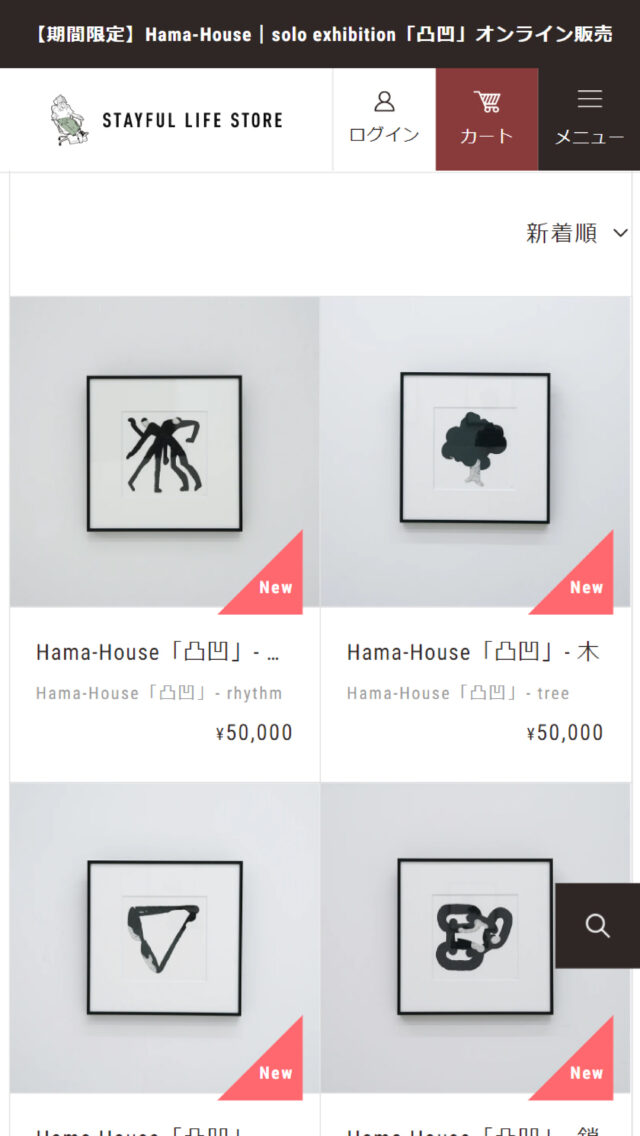
Task: Open the メニュー hamburger menu
Action: pos(589,119)
